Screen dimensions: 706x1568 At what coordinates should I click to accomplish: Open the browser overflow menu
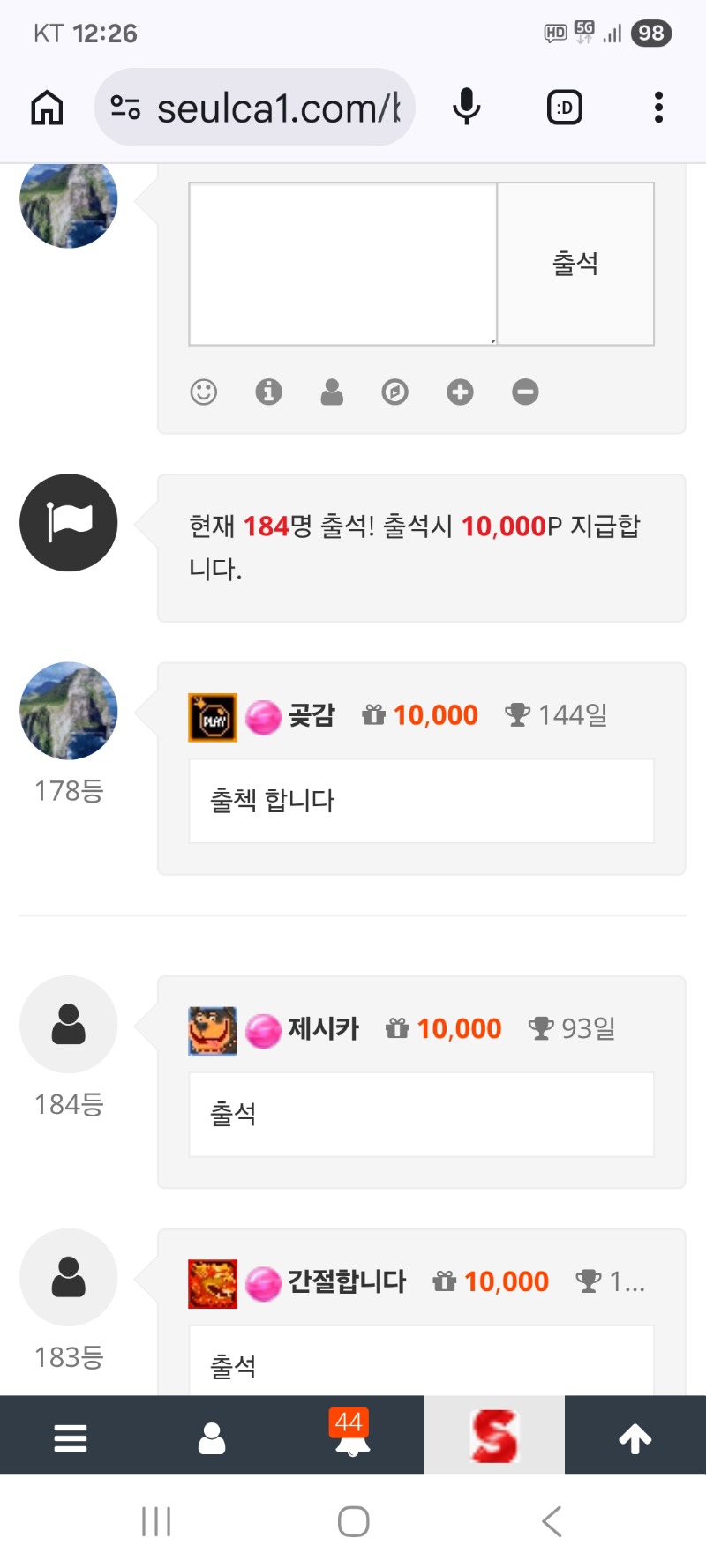tap(658, 108)
